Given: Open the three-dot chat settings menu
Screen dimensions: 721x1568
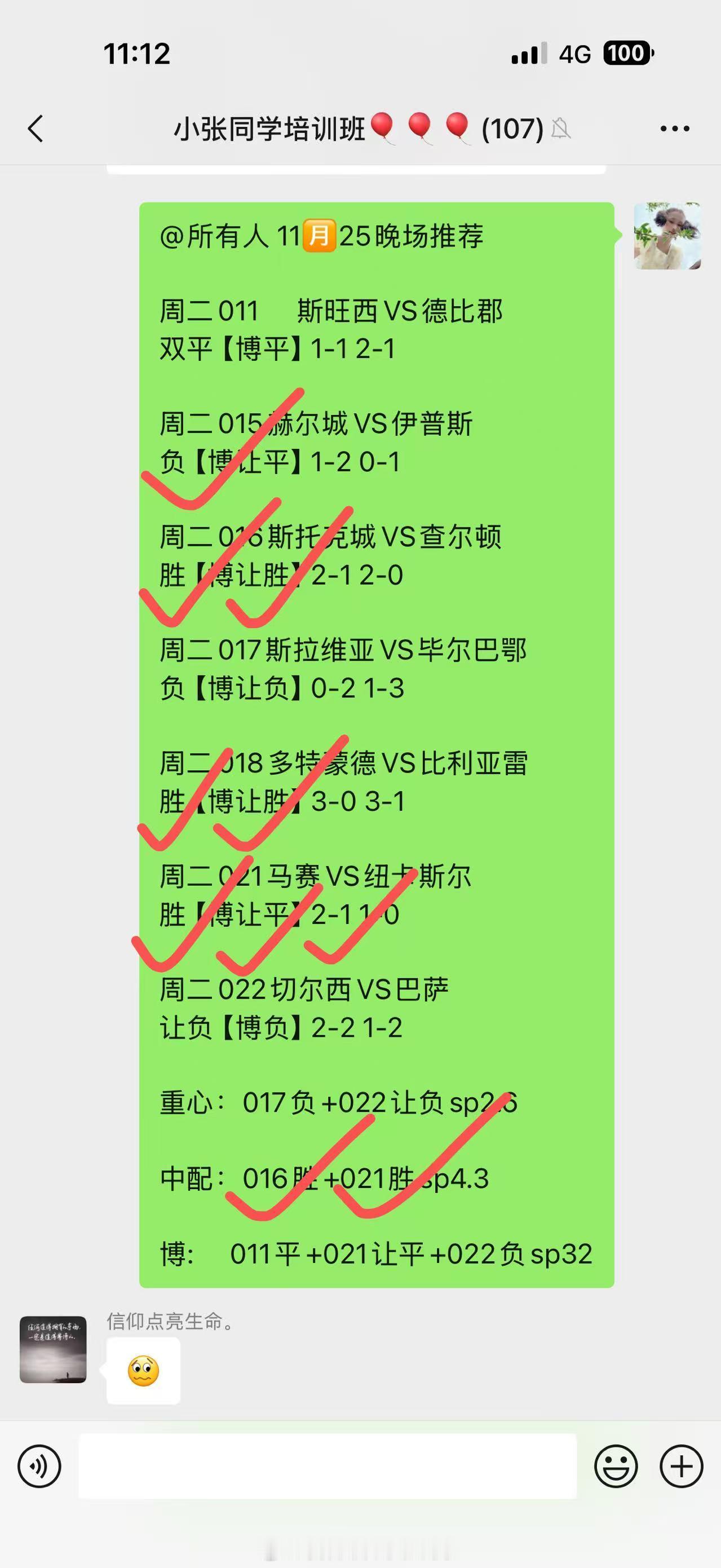Looking at the screenshot, I should [x=673, y=129].
